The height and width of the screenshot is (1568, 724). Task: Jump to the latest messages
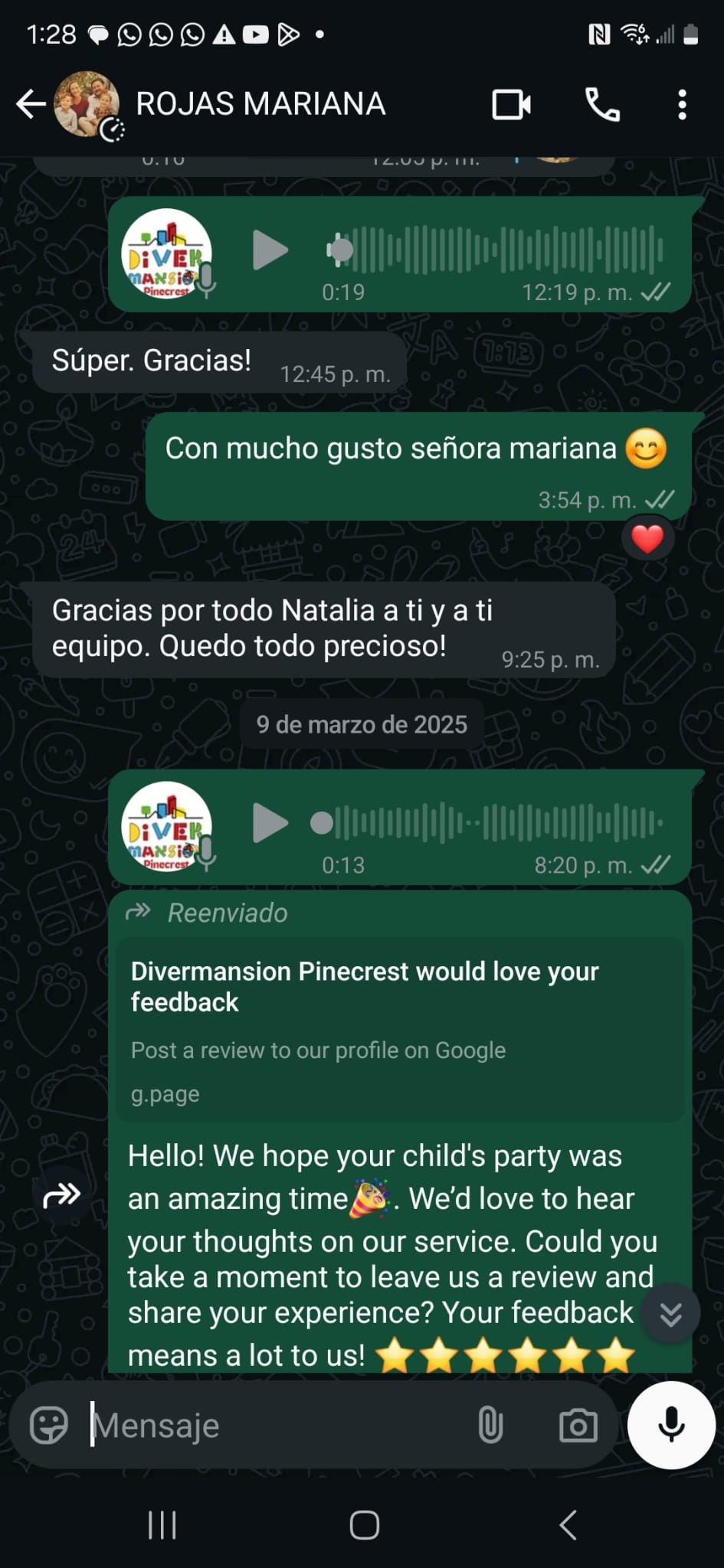click(x=671, y=1313)
